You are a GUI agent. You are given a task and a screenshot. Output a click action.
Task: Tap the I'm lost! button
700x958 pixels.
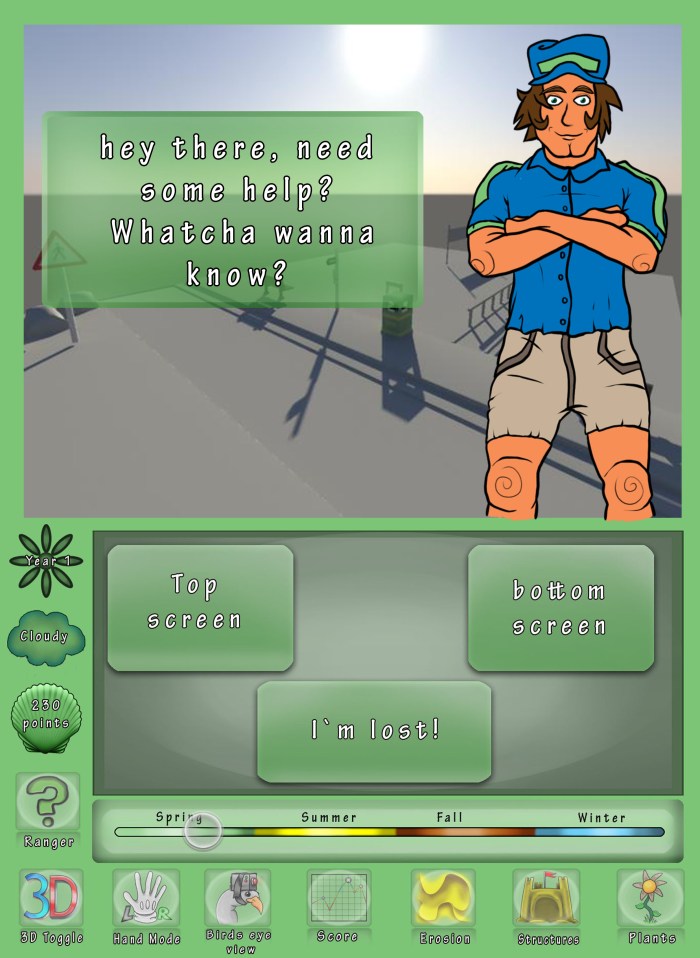click(x=374, y=731)
